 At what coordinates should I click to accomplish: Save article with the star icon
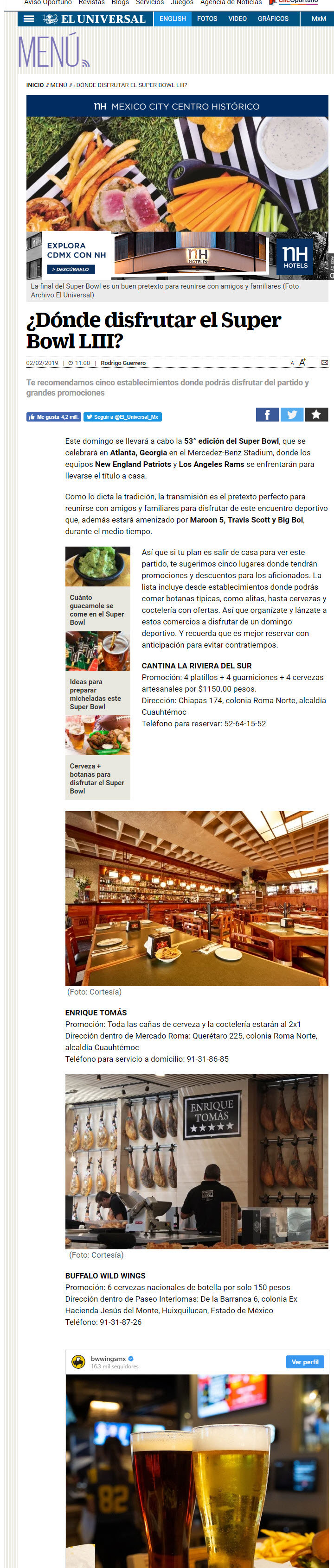[316, 415]
